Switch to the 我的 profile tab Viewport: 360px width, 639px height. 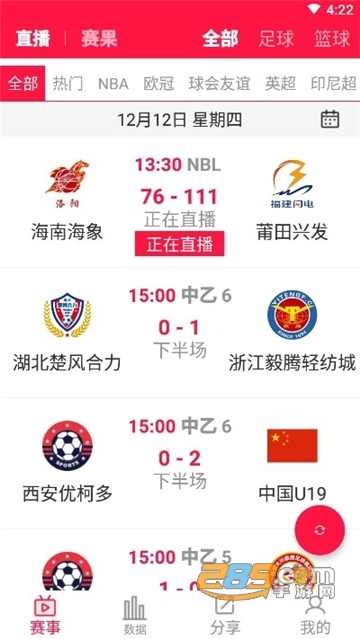[315, 615]
